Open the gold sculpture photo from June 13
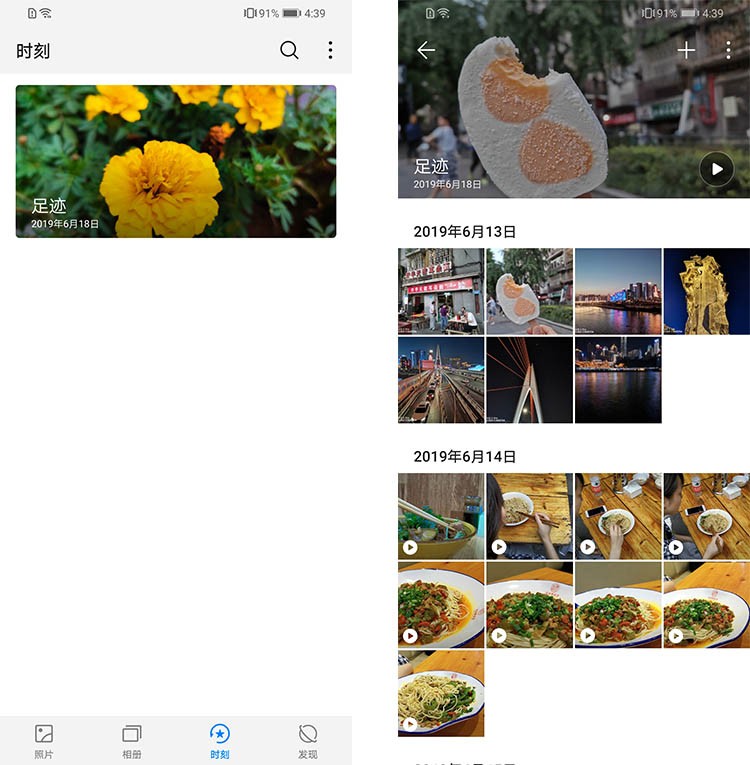Screen dimensions: 750x765 click(706, 291)
